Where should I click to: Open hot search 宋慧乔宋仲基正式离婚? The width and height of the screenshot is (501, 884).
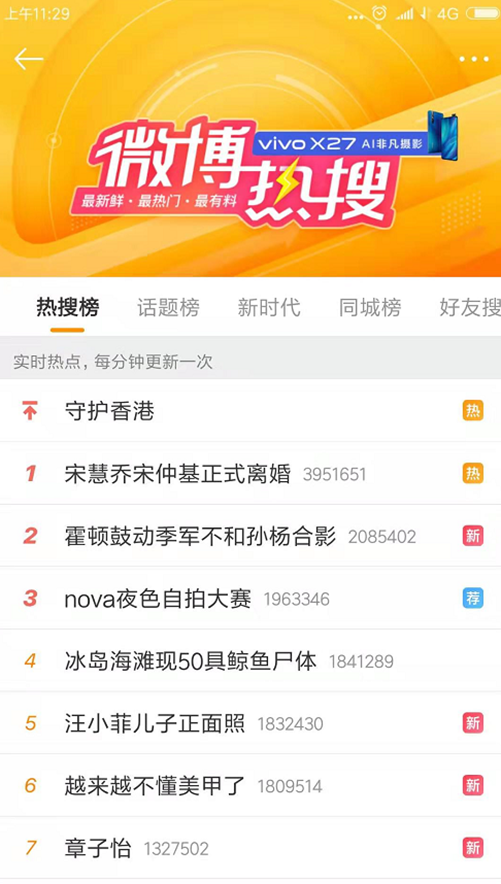click(x=250, y=474)
